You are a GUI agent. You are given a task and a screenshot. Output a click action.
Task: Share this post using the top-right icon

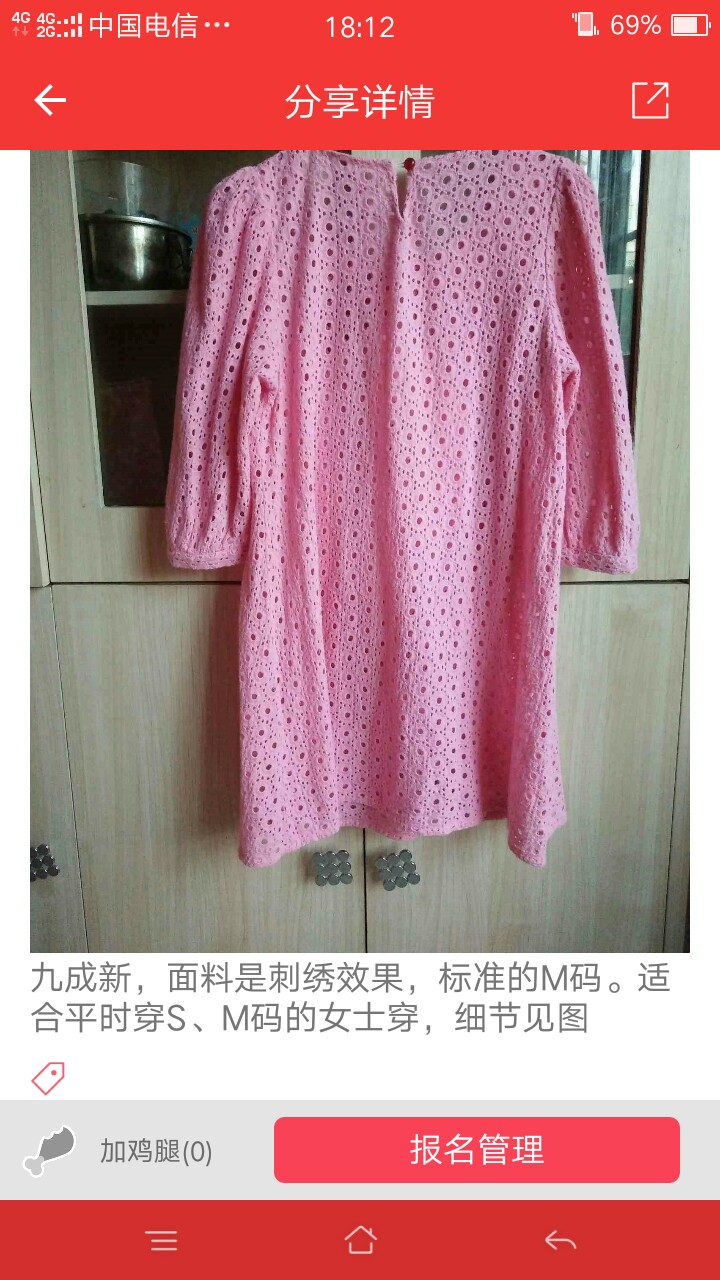650,100
